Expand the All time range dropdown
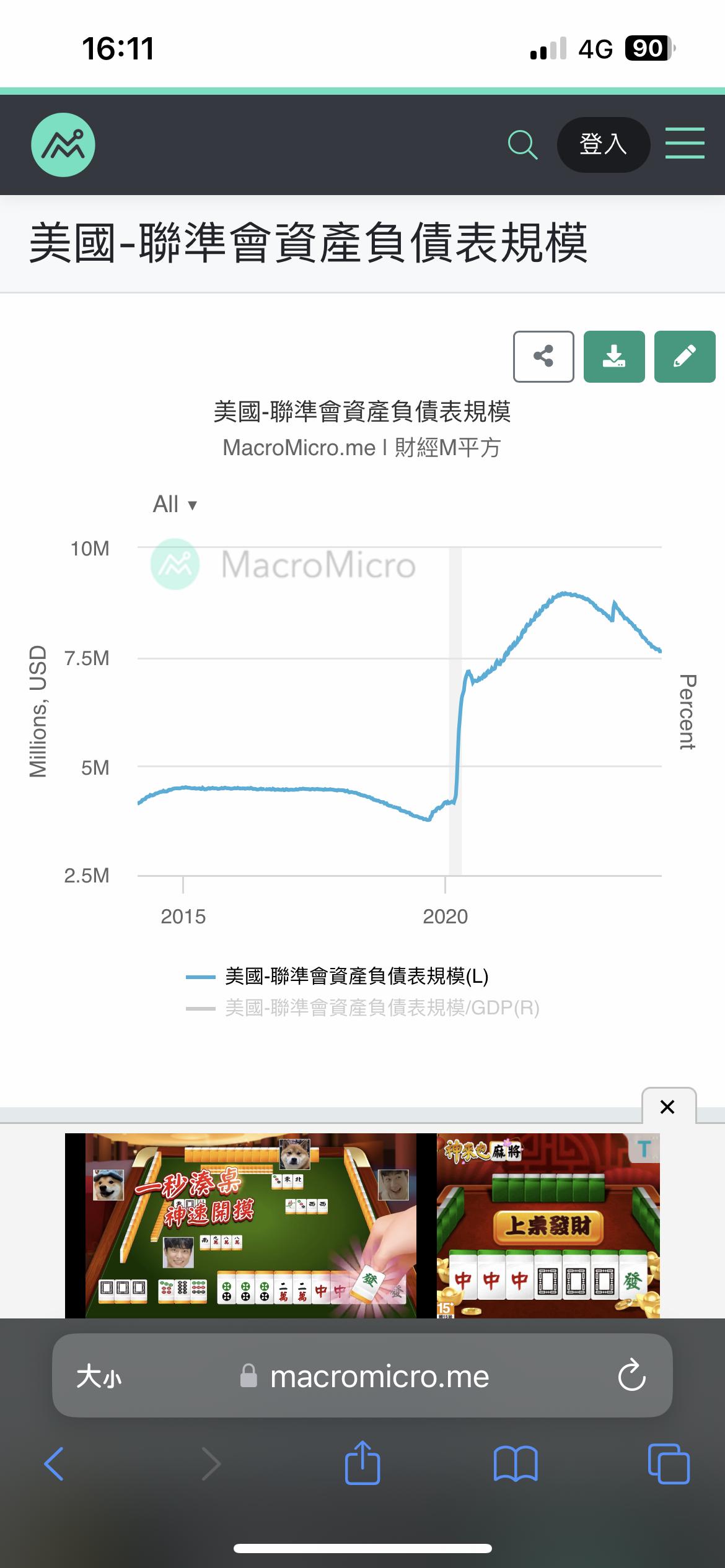The image size is (725, 1568). tap(175, 504)
